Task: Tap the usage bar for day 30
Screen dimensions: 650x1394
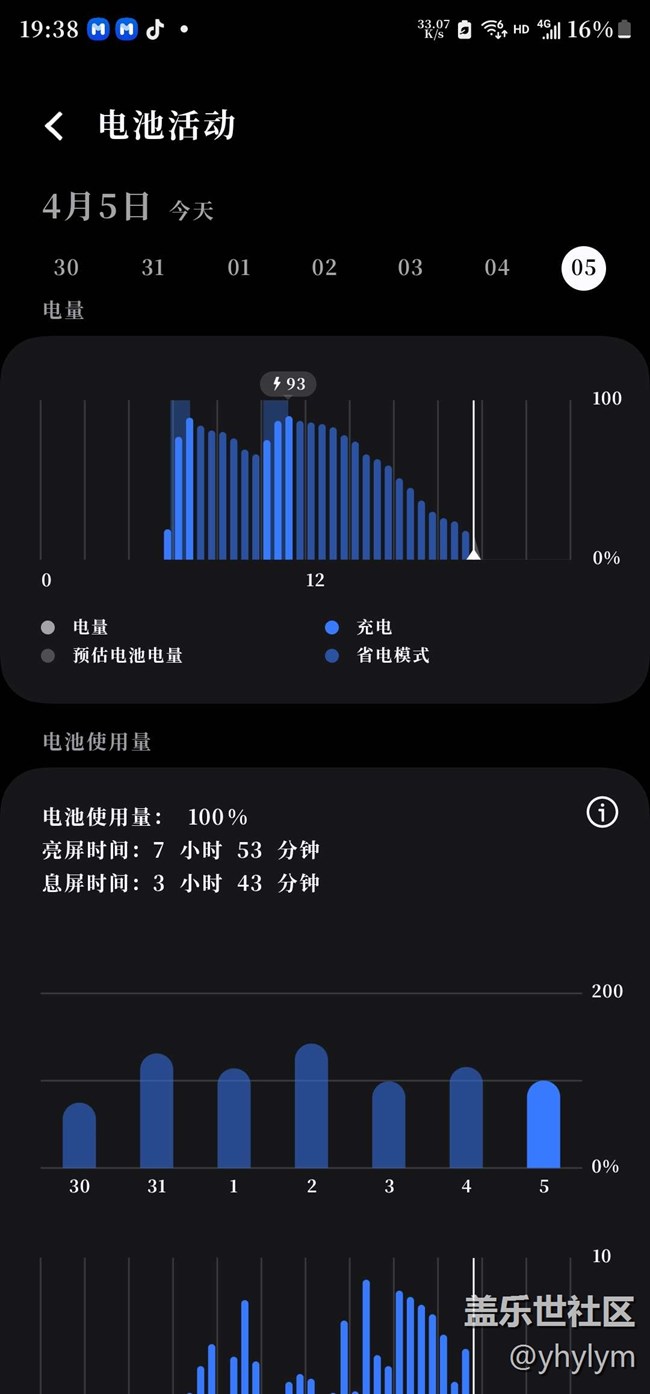Action: coord(80,1136)
